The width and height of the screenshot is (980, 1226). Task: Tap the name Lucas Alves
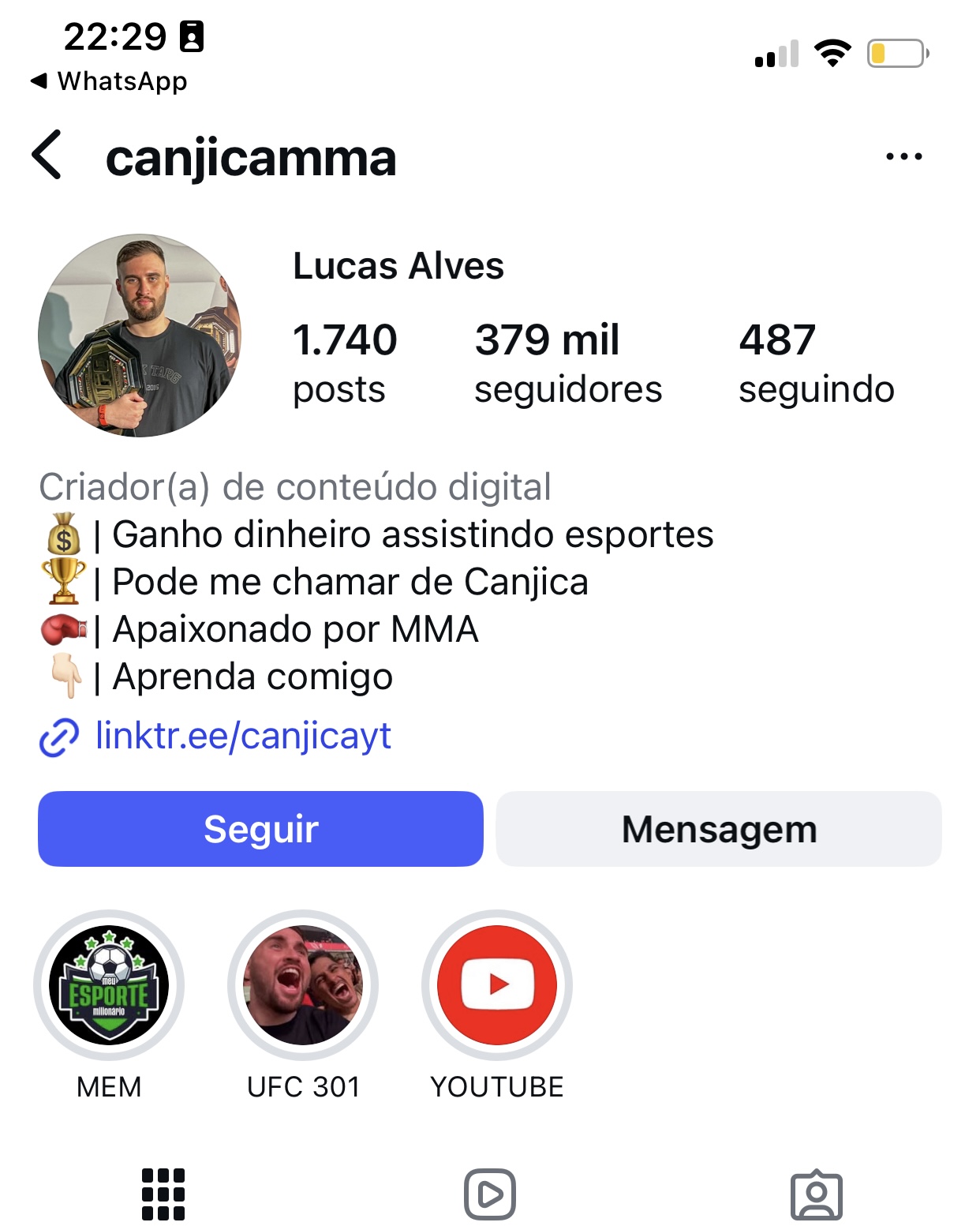pos(399,266)
